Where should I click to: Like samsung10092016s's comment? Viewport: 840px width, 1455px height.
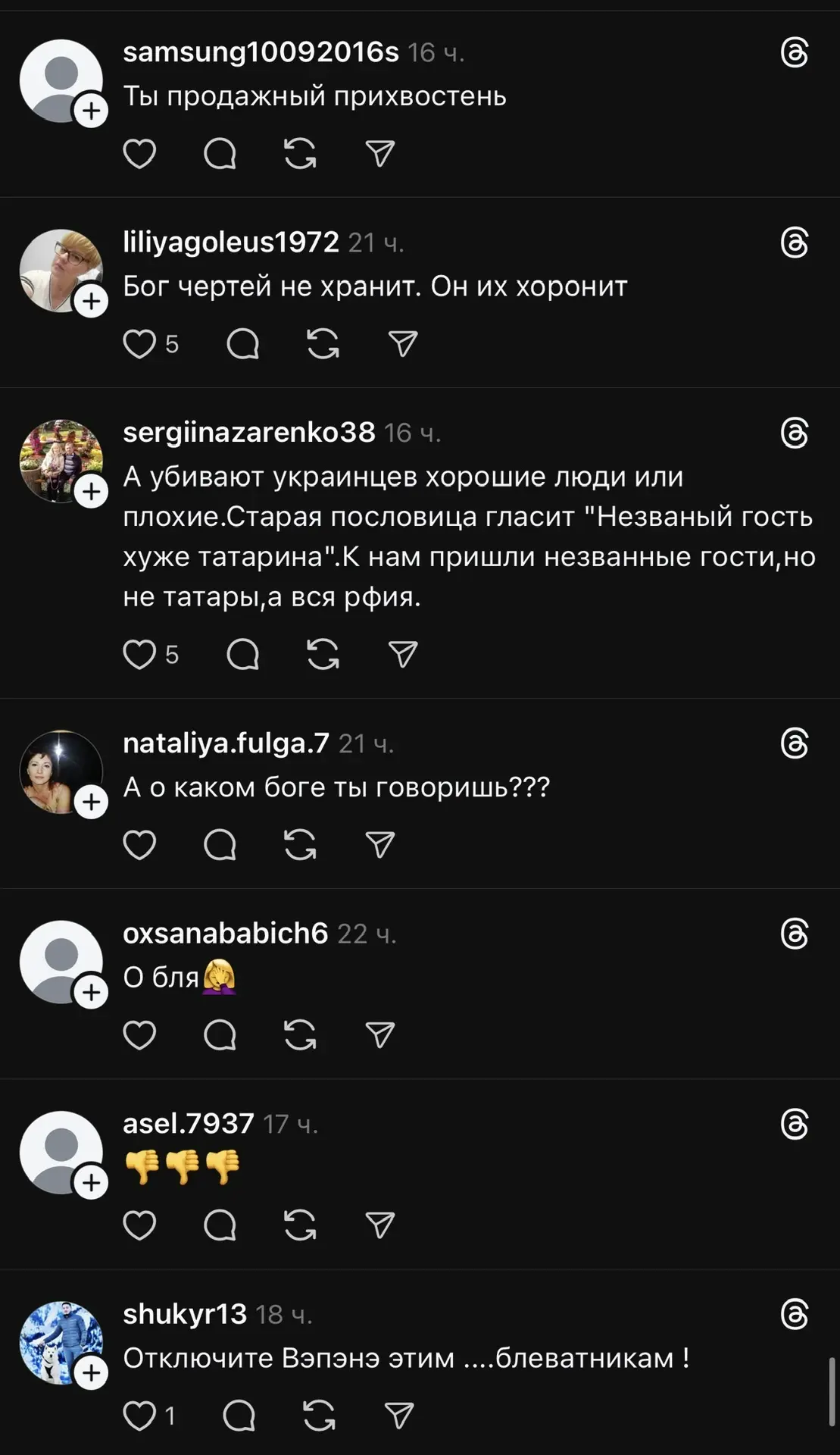(x=139, y=154)
